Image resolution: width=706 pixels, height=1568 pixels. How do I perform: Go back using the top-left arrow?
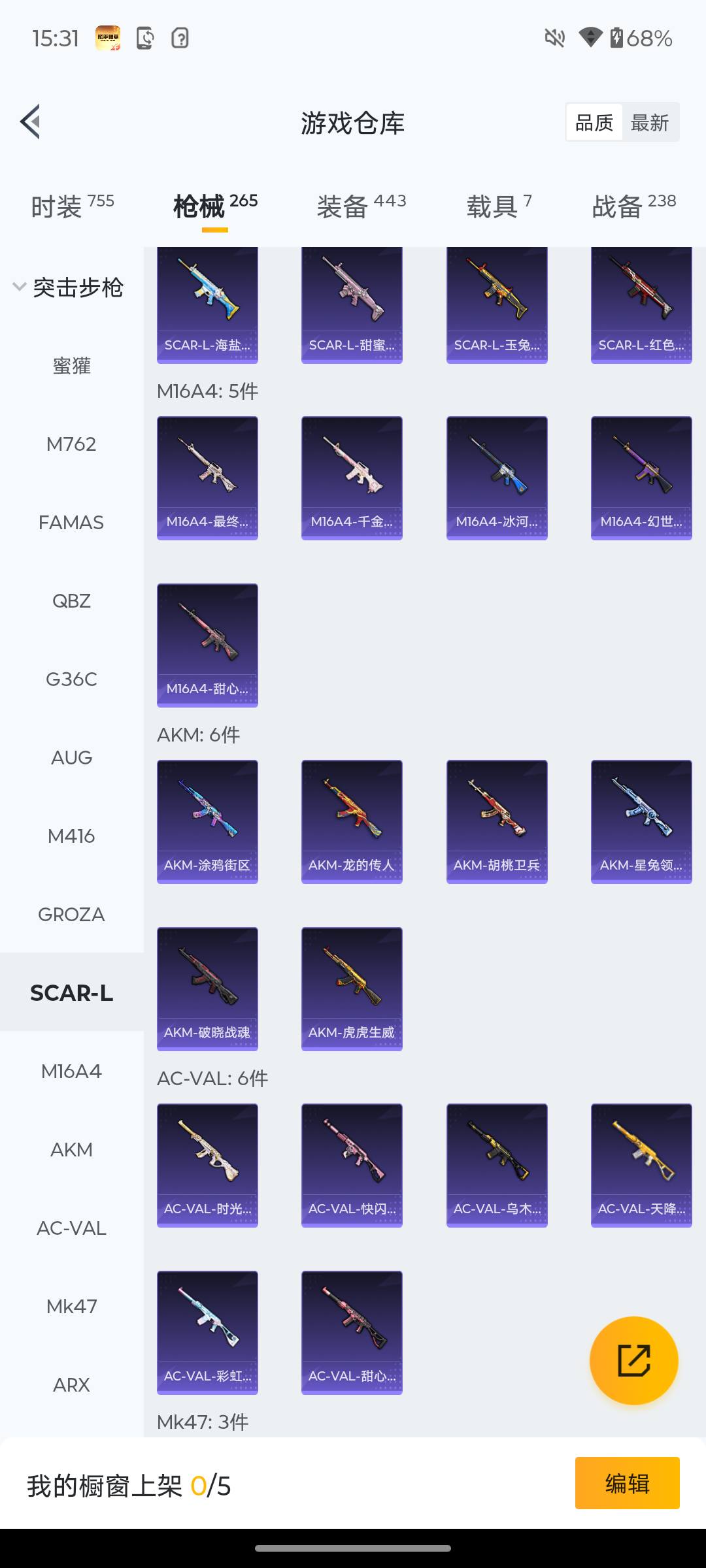point(31,122)
